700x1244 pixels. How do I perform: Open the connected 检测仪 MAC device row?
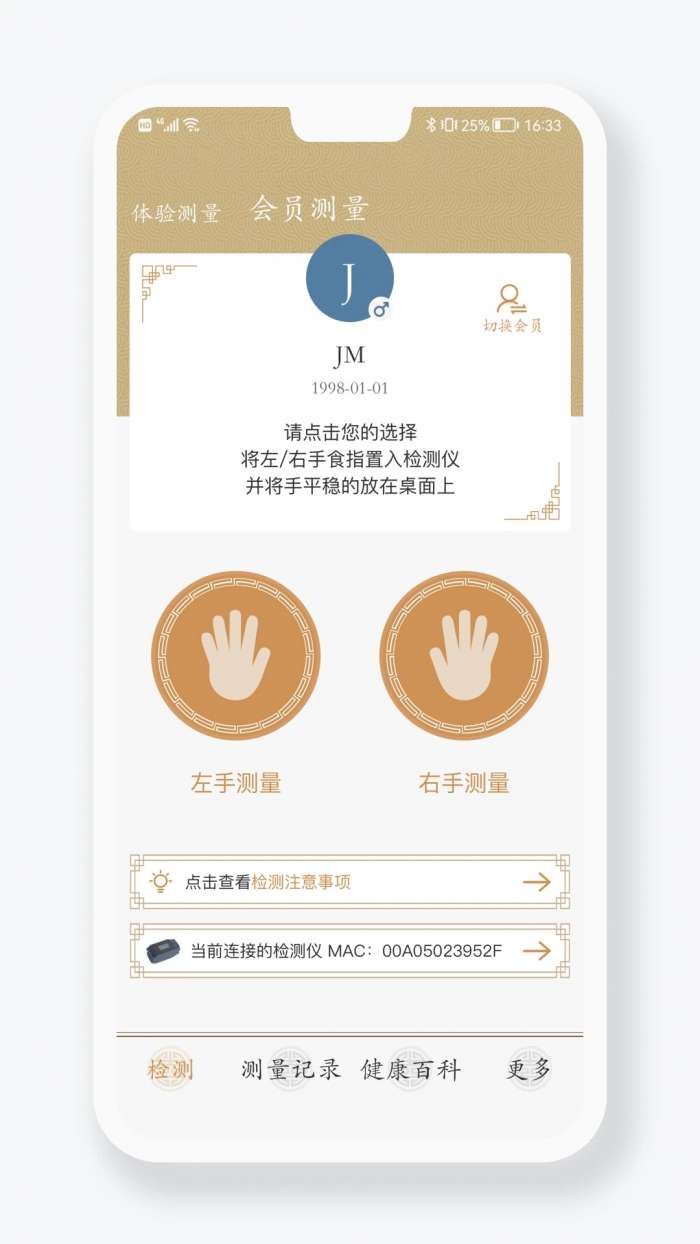point(349,950)
